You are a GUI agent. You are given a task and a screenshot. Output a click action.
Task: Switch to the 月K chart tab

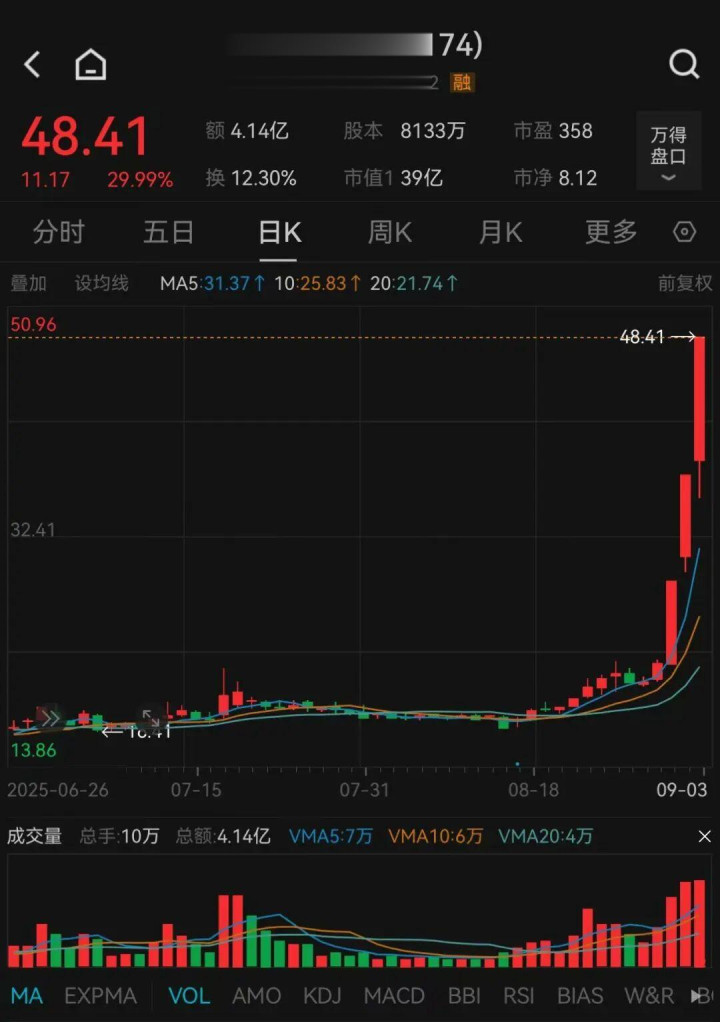click(x=500, y=233)
